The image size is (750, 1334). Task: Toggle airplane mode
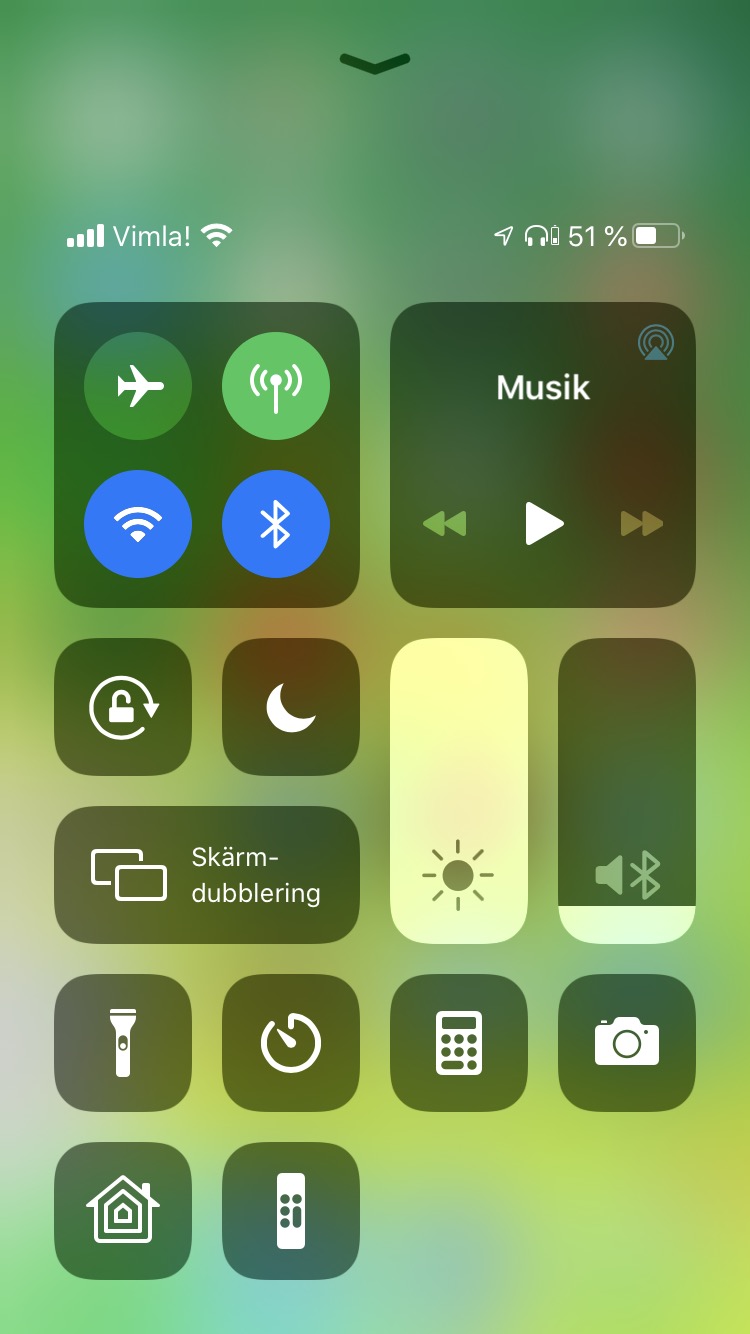(138, 386)
